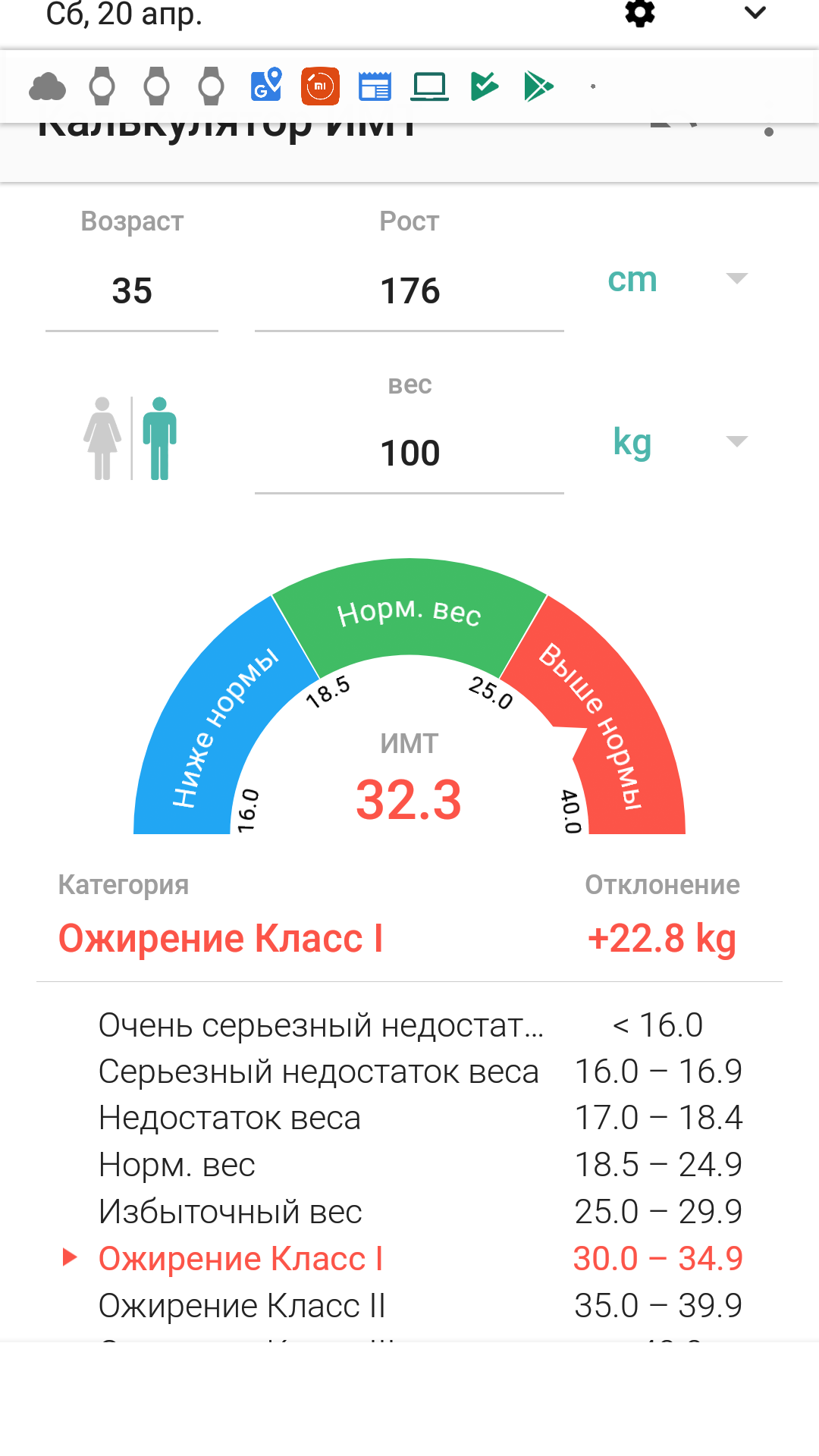
Task: Expand the notification shade chevron
Action: [755, 13]
